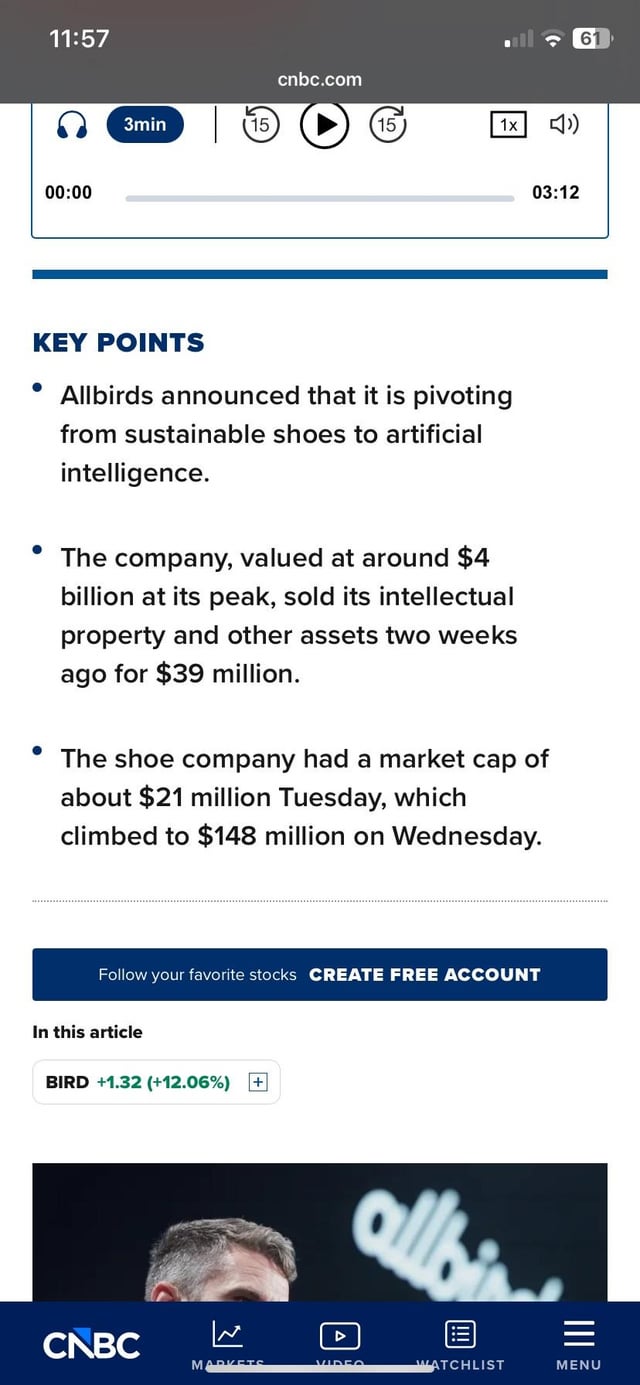This screenshot has width=640, height=1385.
Task: Adjust the audio volume speaker
Action: coord(564,125)
